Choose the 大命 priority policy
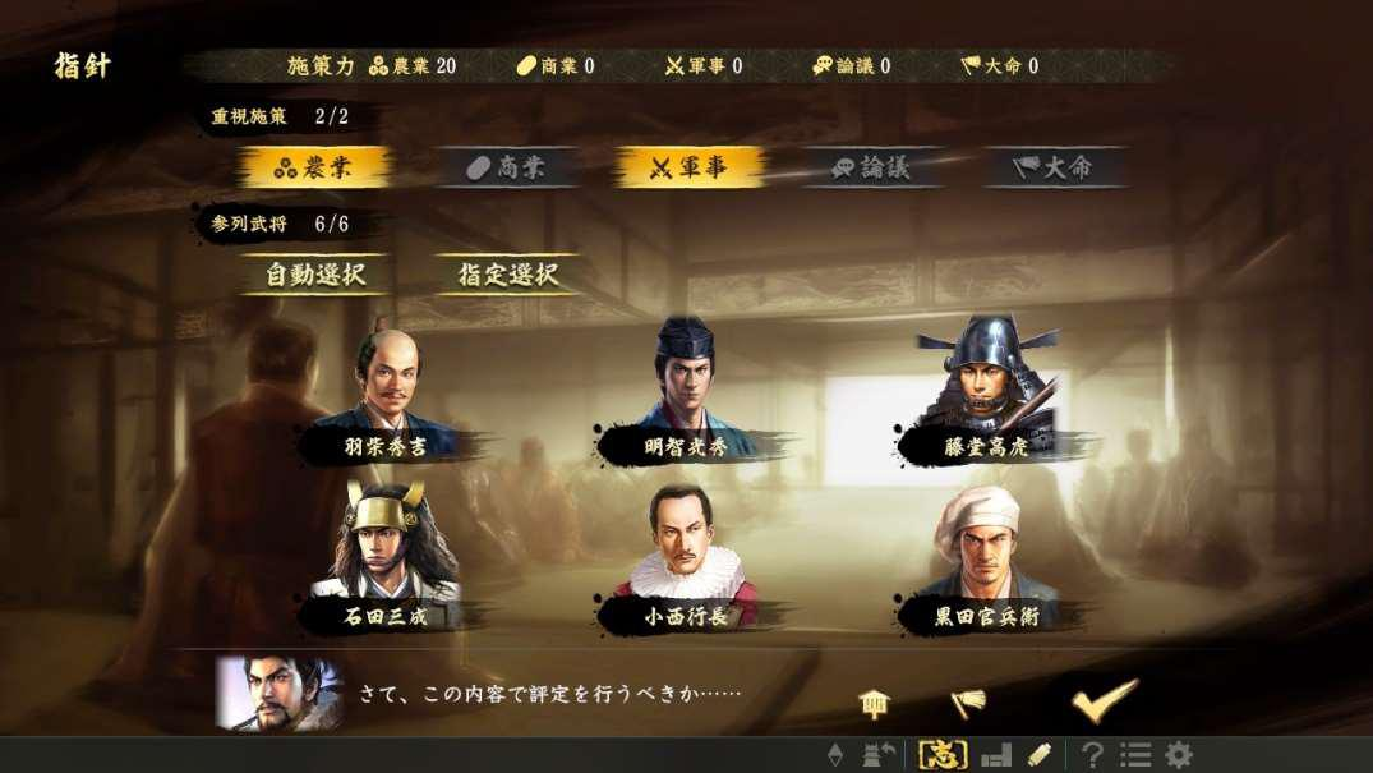1373x773 pixels. (x=1054, y=168)
